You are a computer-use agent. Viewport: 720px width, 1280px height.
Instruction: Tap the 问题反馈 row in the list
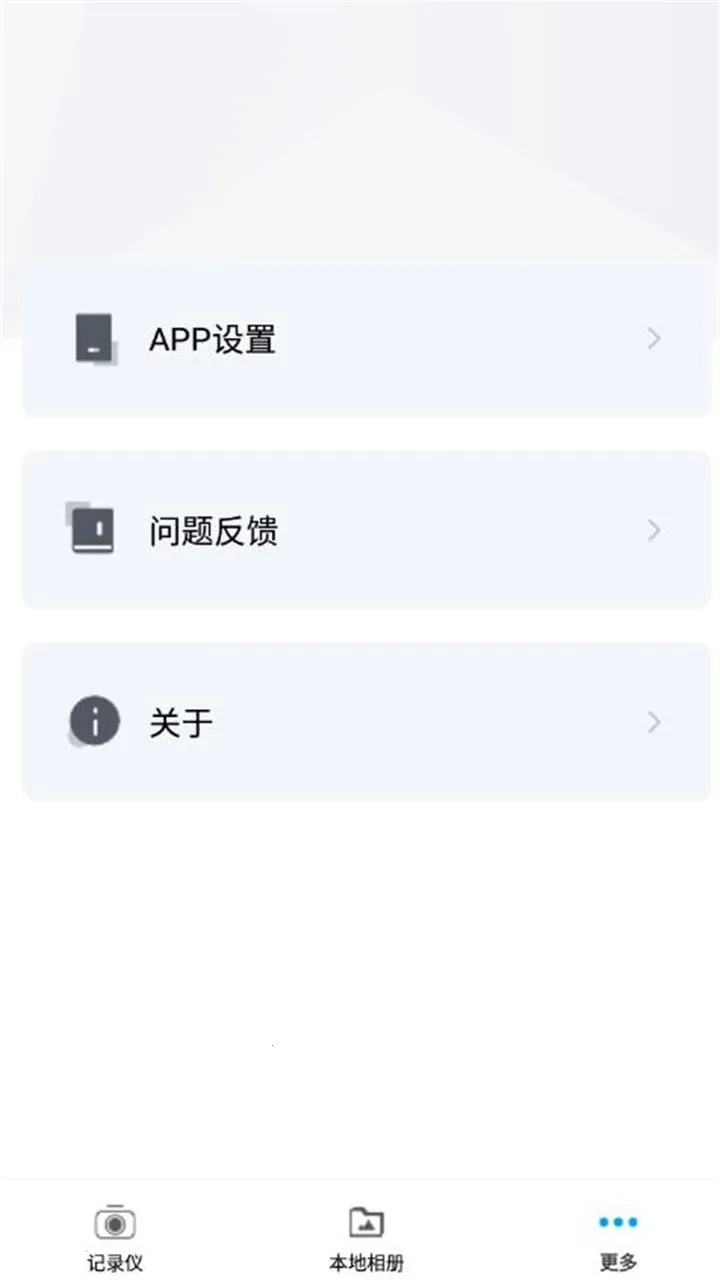360,530
